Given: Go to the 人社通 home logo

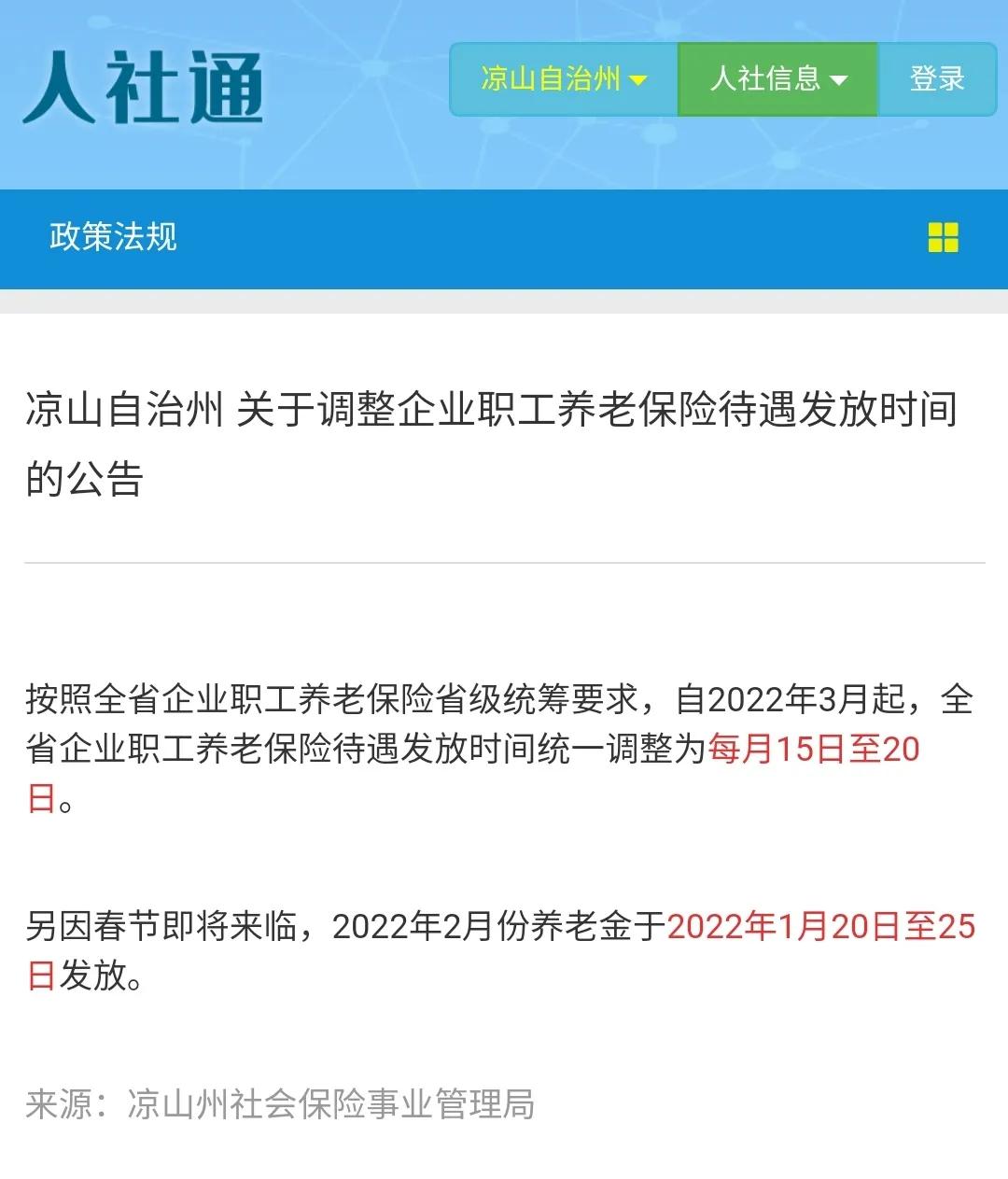Looking at the screenshot, I should [143, 87].
